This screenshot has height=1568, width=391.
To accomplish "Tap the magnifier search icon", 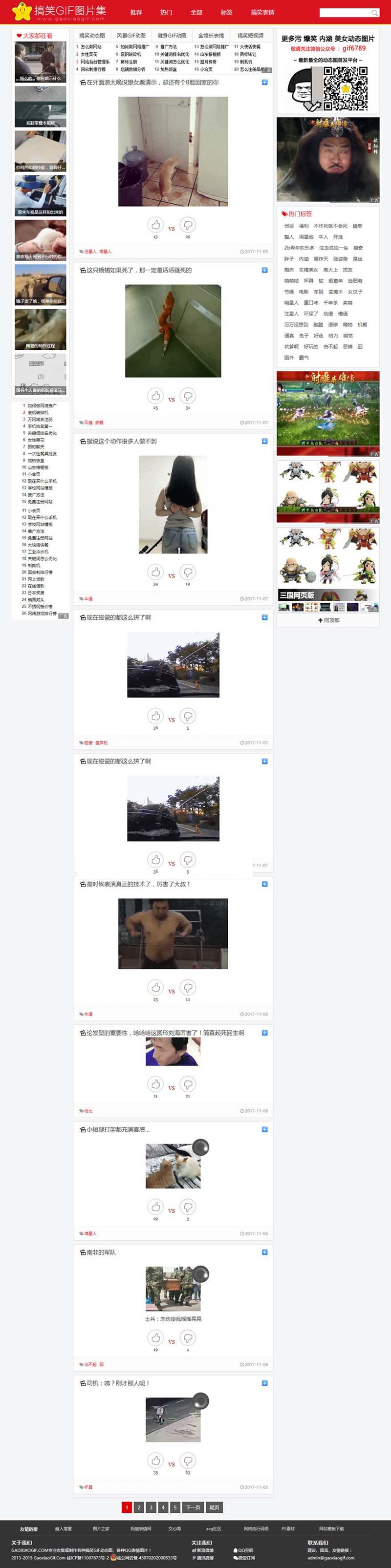I will [x=374, y=13].
